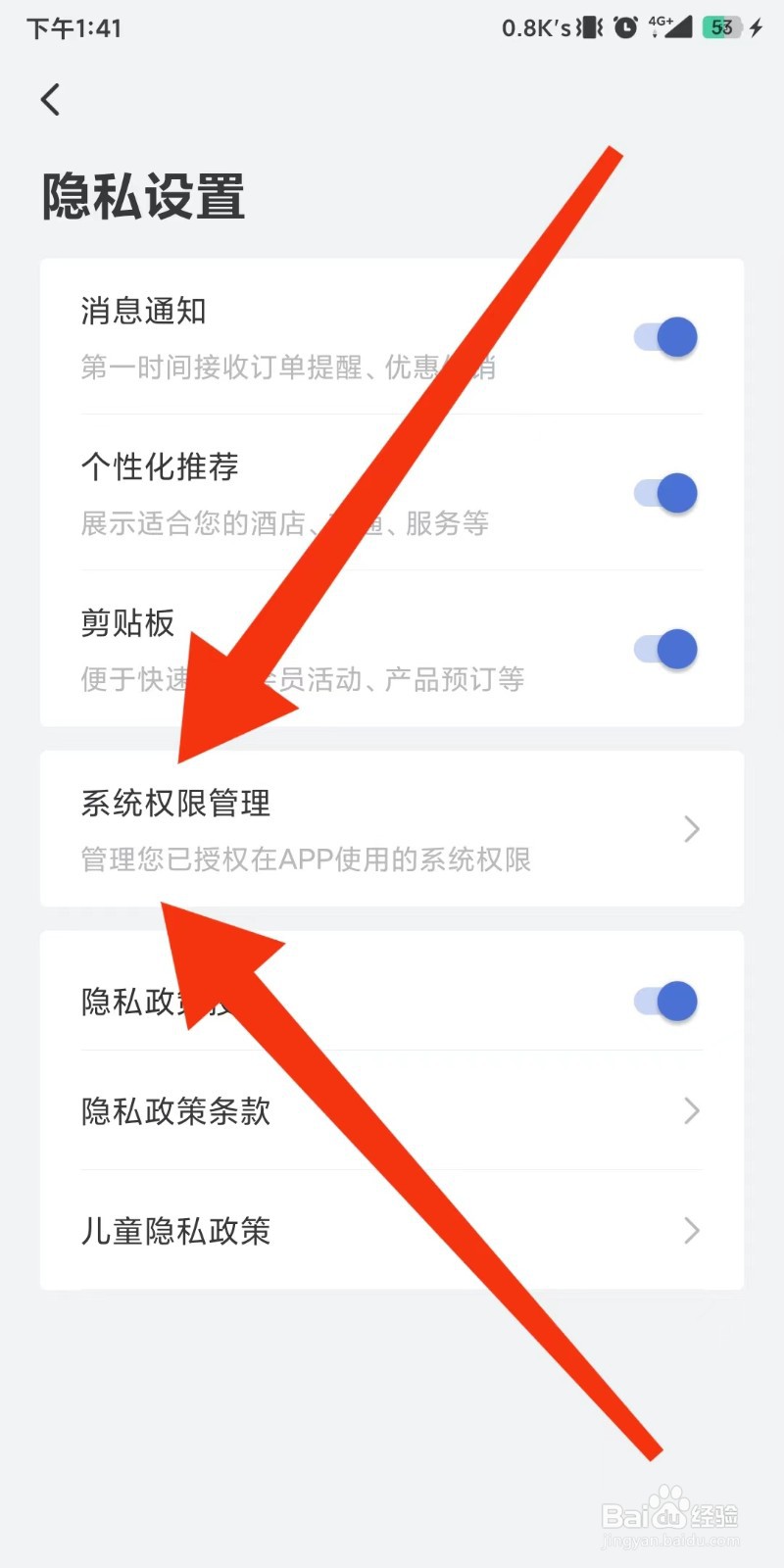Open 隐私政策条款 using the right arrow
The height and width of the screenshot is (1568, 784).
690,1110
